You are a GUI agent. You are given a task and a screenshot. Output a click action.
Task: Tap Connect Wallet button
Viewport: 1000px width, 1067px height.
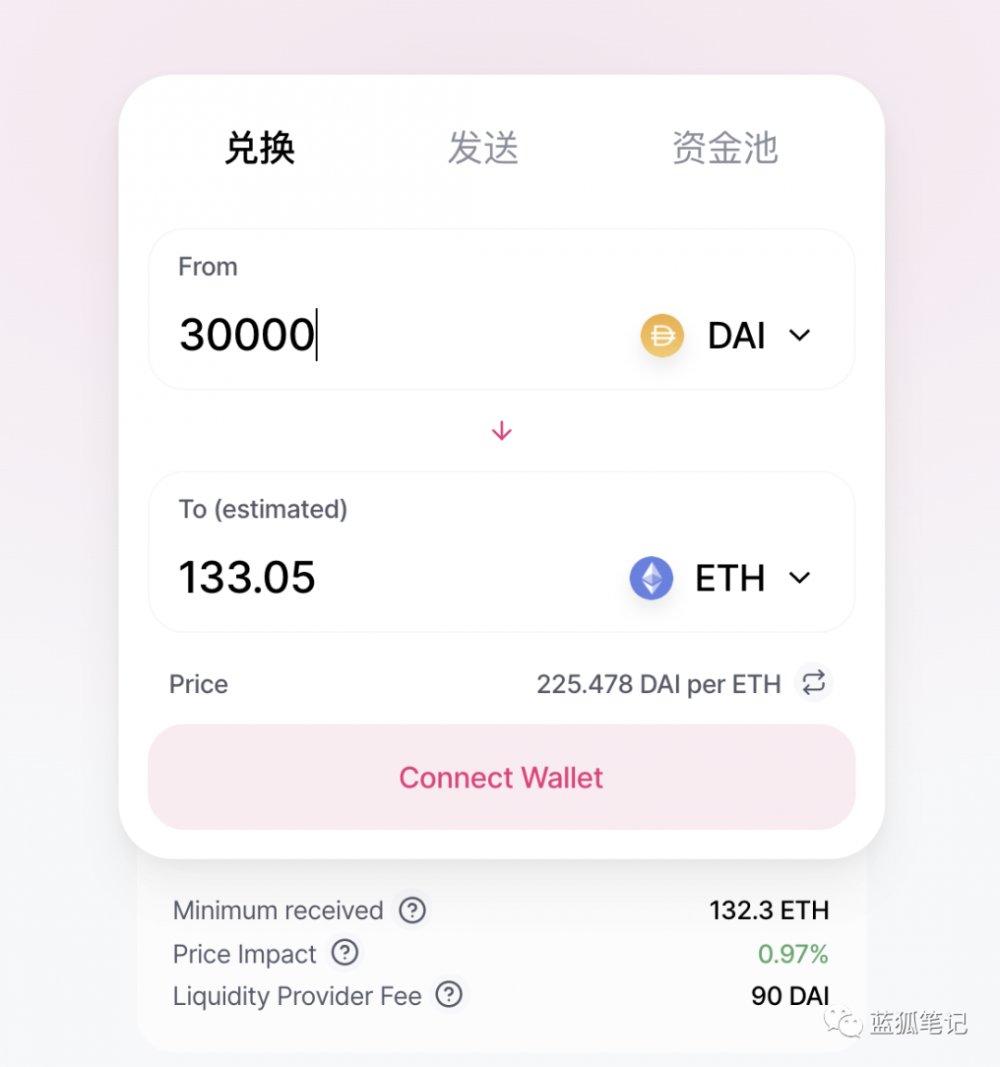[x=501, y=777]
